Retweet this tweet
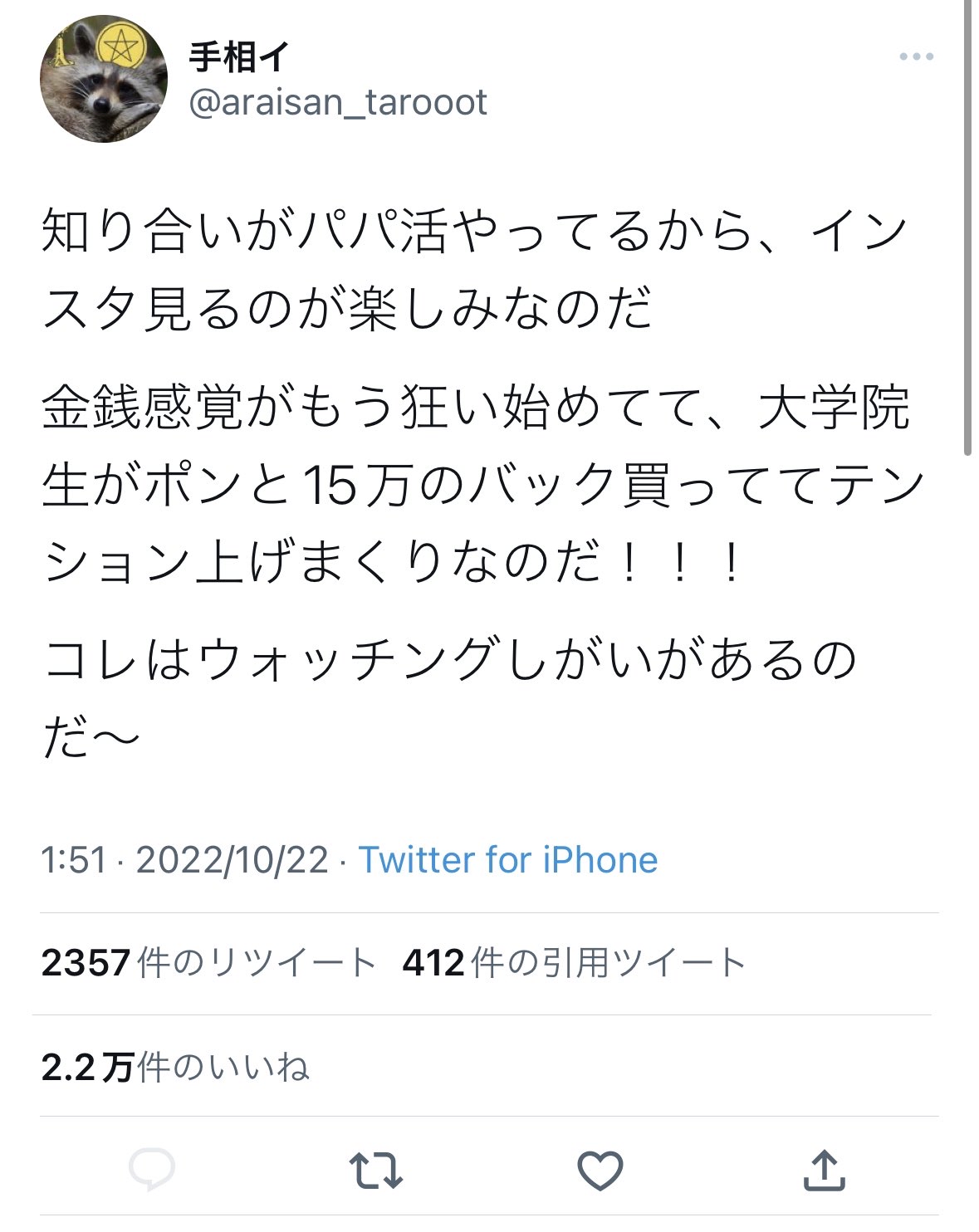 click(376, 1170)
